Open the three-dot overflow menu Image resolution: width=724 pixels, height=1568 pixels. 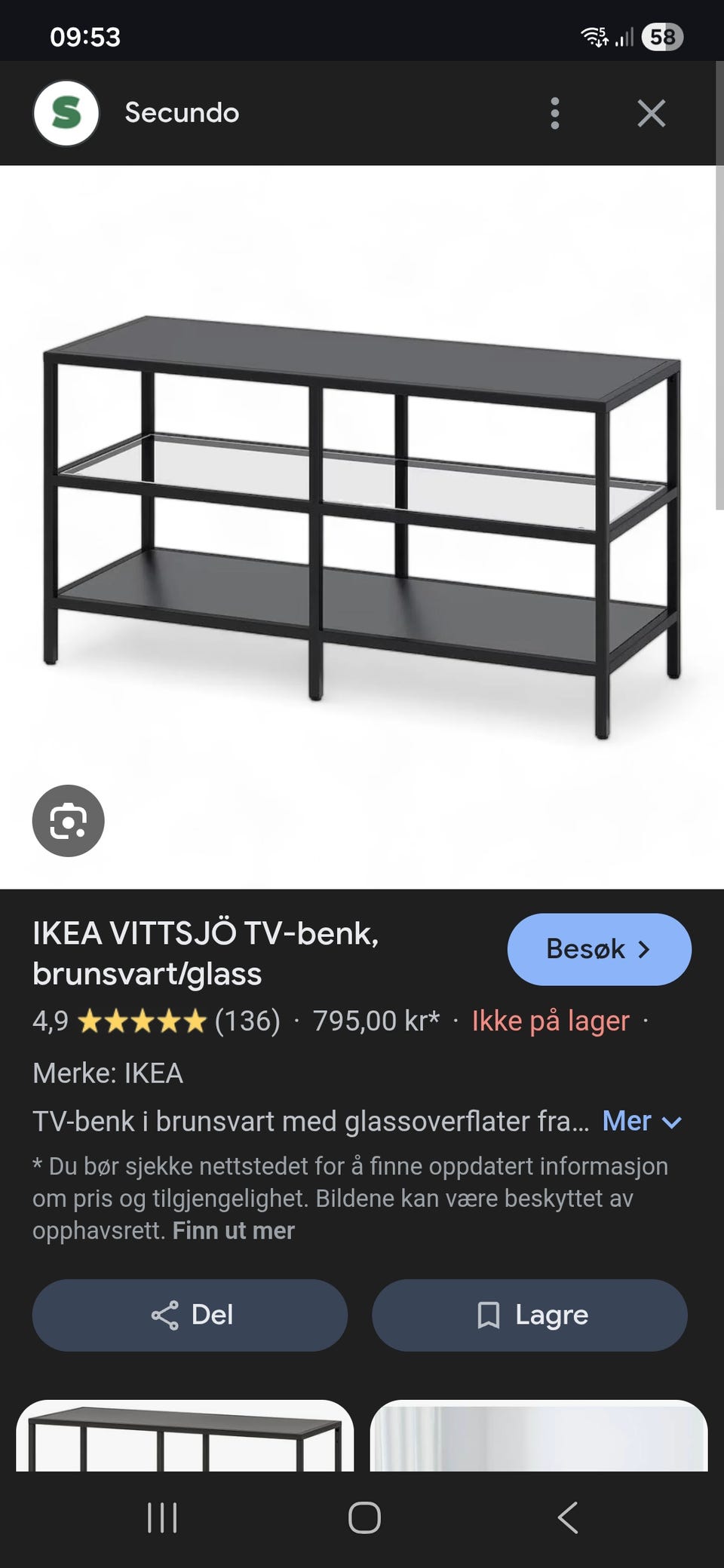[x=555, y=113]
